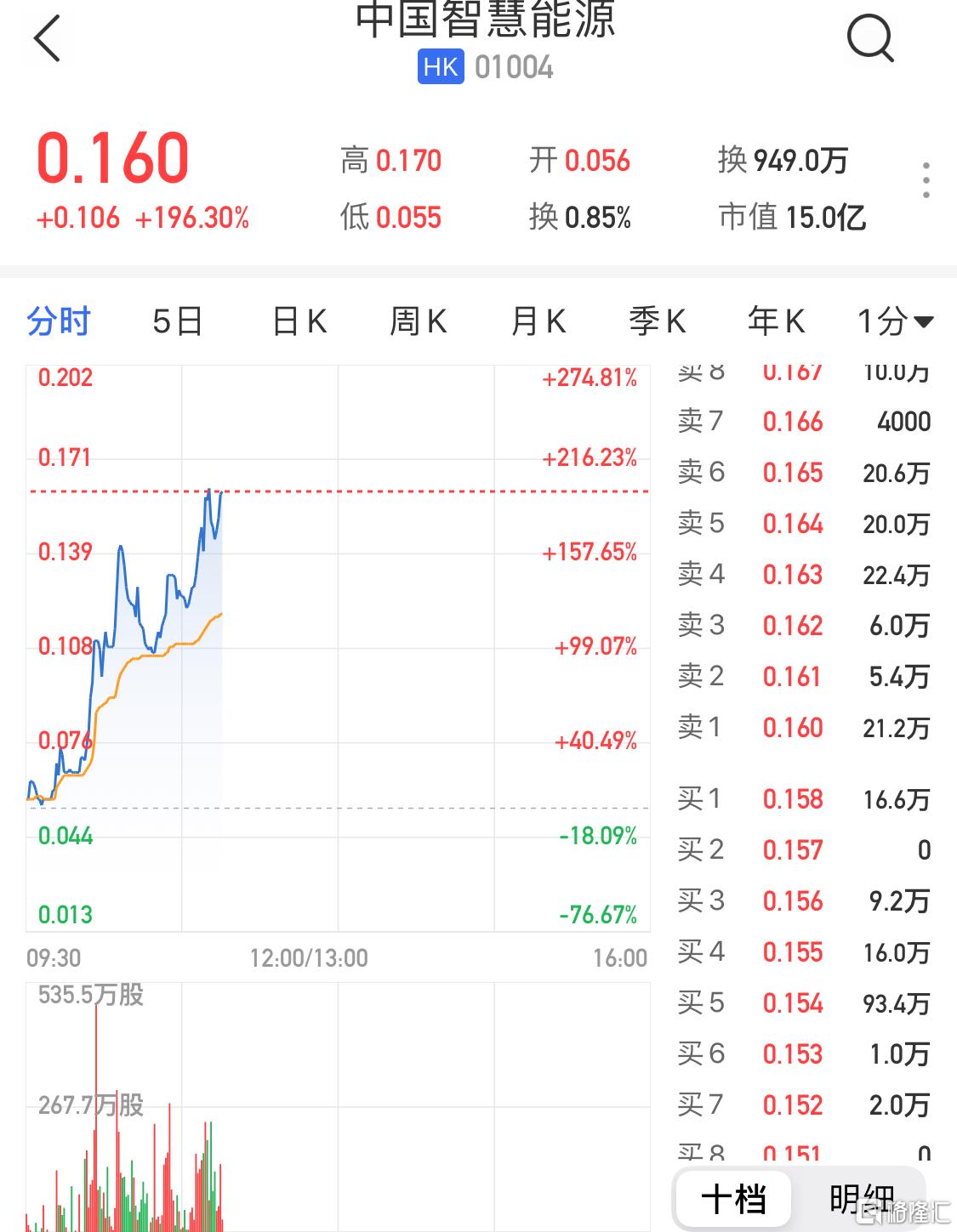Show the 季K chart
The width and height of the screenshot is (957, 1232).
(657, 321)
